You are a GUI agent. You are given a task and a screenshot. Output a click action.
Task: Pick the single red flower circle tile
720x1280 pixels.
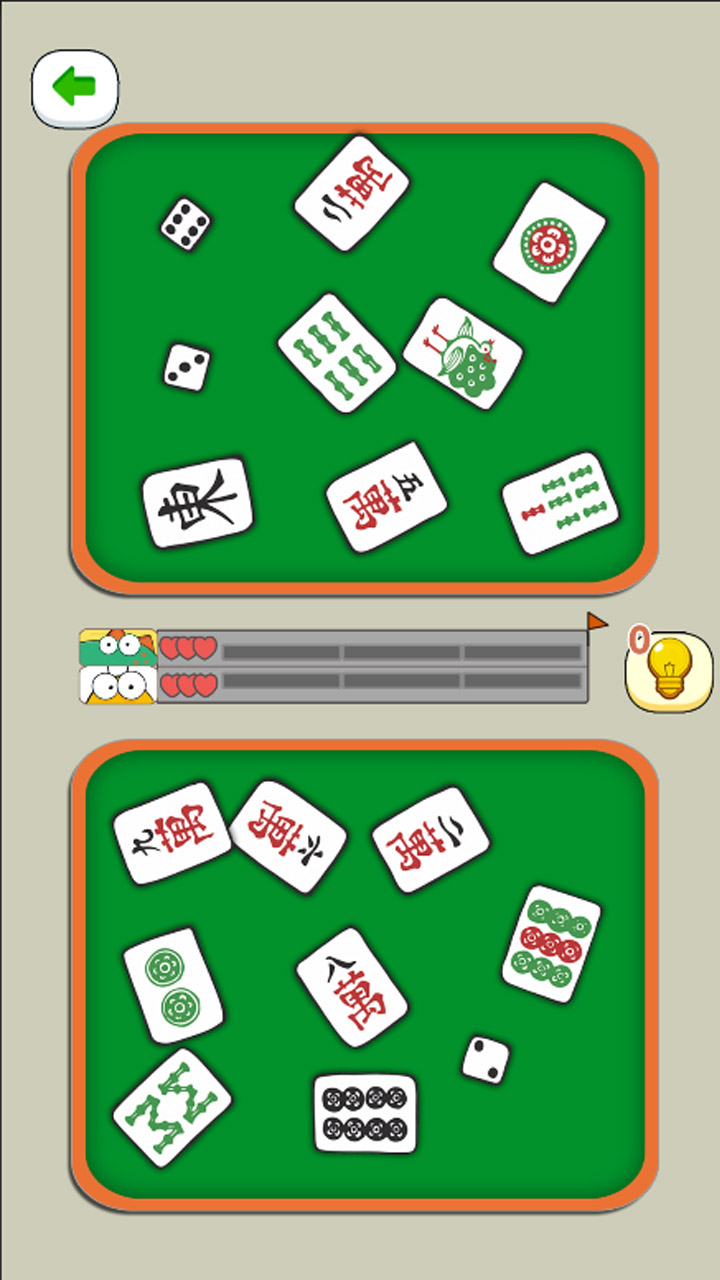(x=549, y=242)
